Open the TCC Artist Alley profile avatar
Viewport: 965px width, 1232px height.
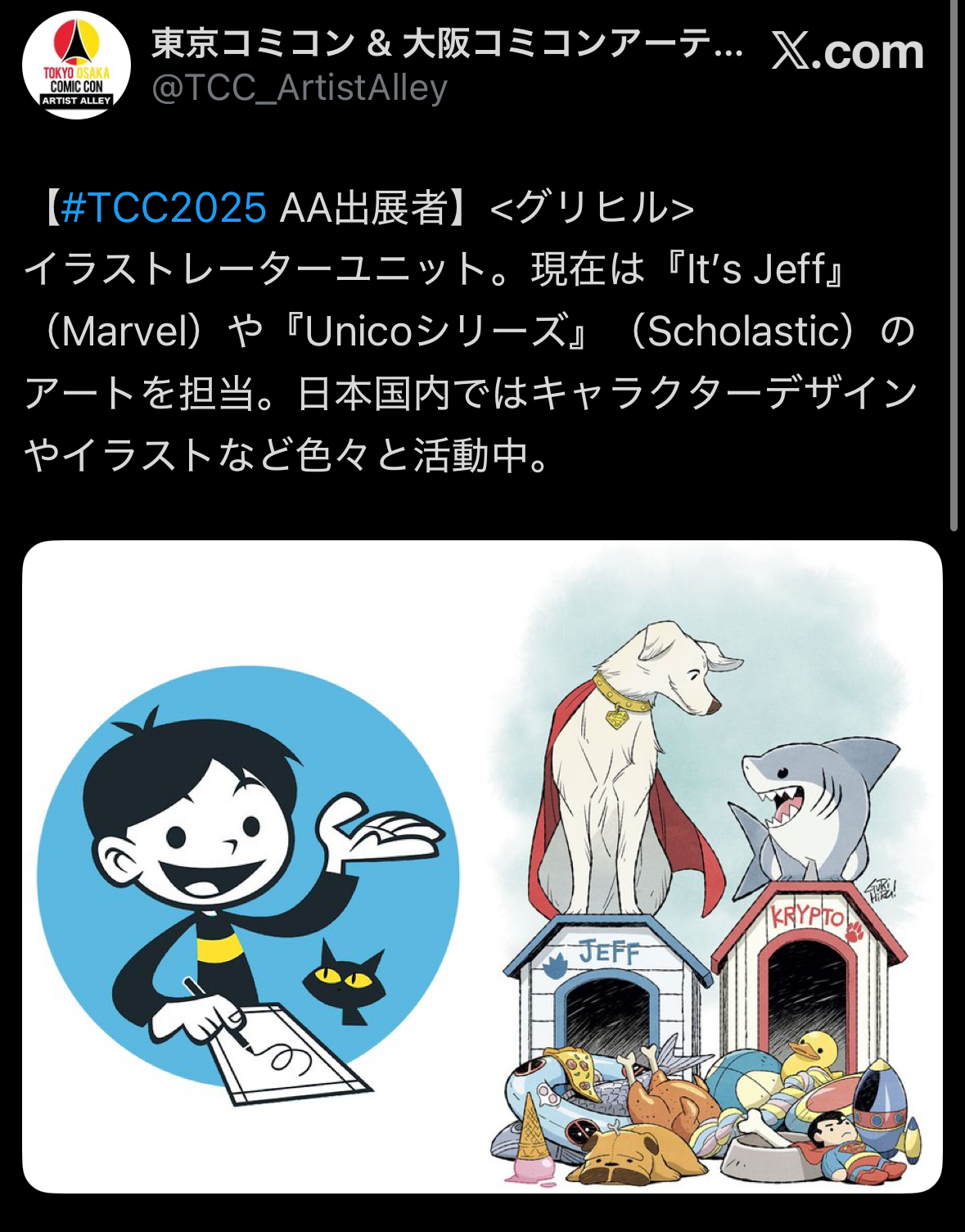tap(76, 65)
